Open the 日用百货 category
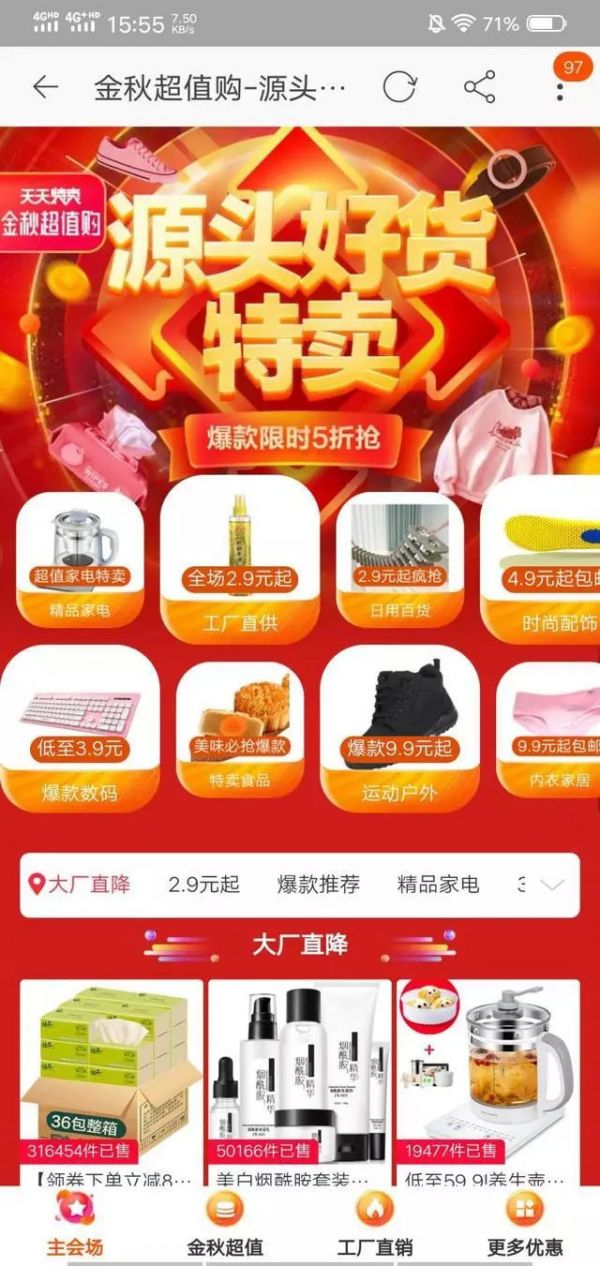 pyautogui.click(x=399, y=560)
